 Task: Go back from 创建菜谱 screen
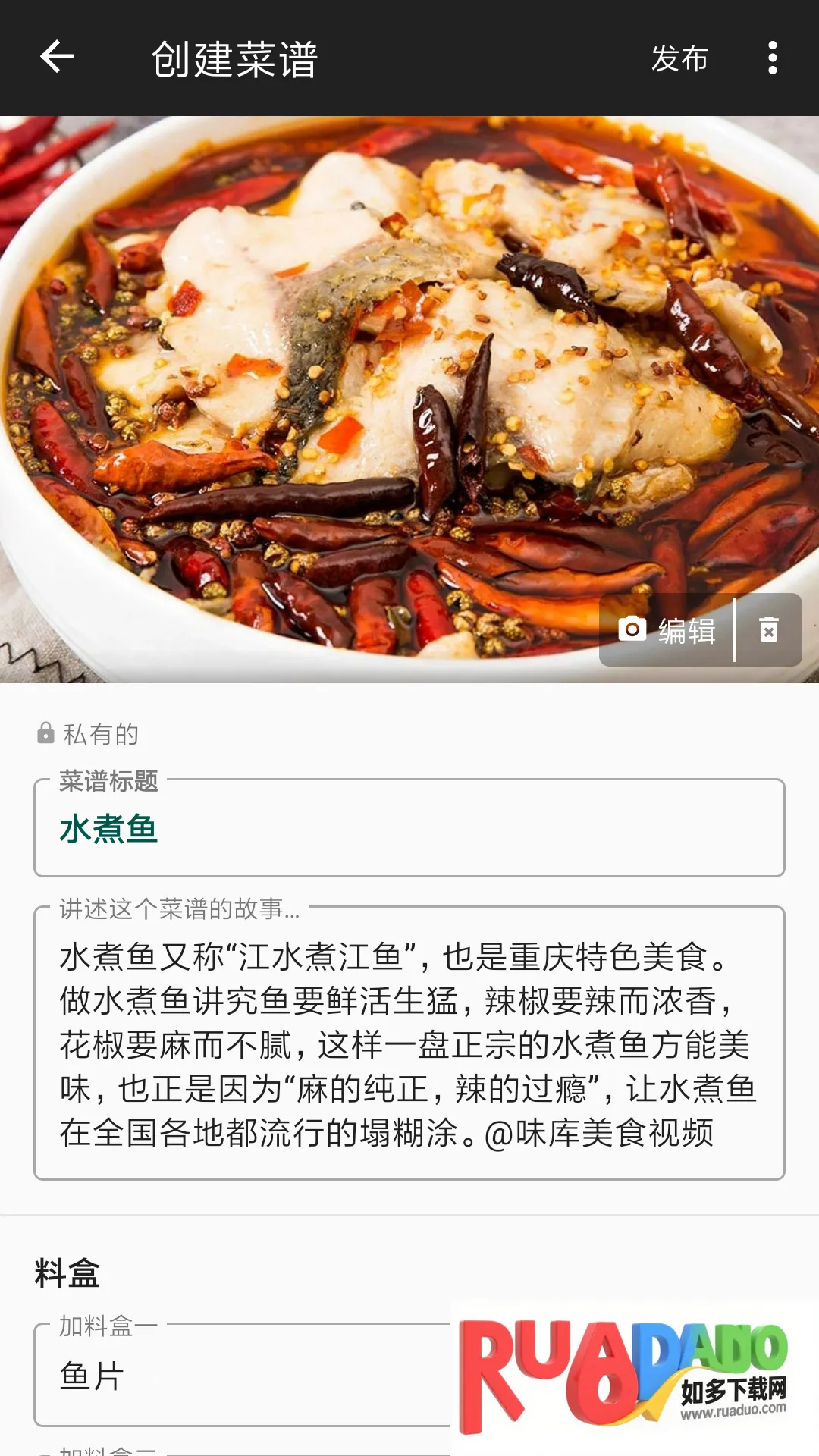(57, 58)
